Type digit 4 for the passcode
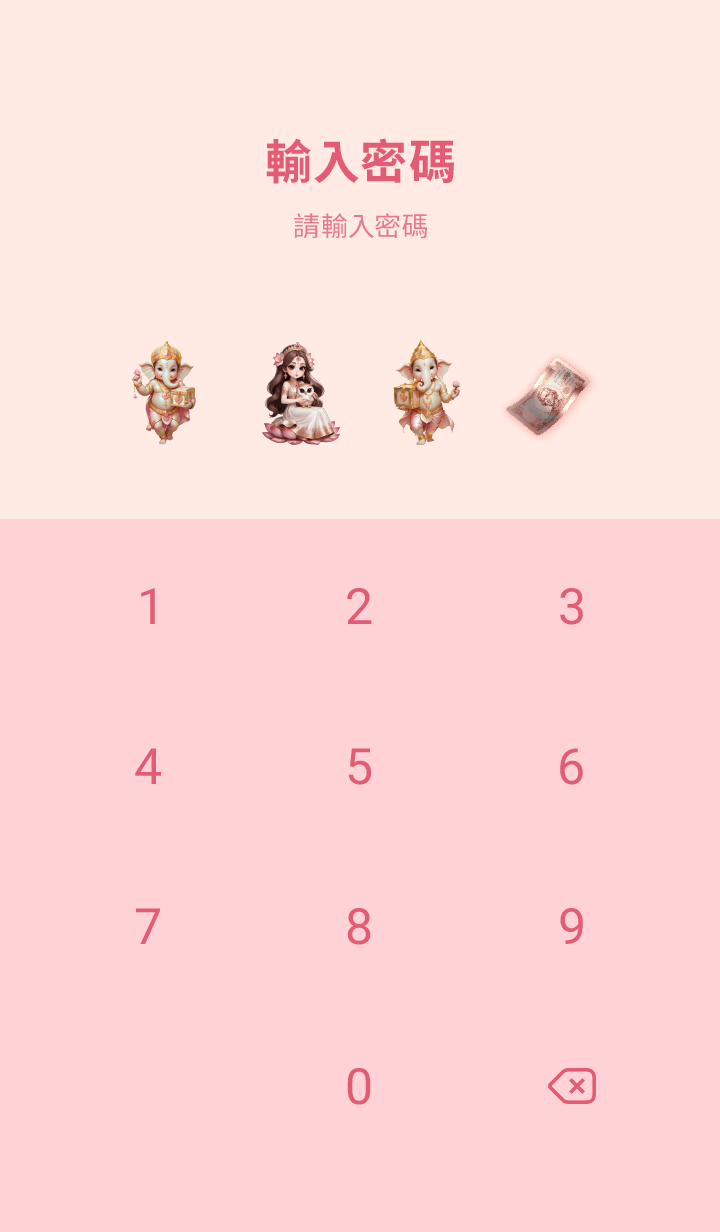The image size is (720, 1232). pyautogui.click(x=149, y=767)
